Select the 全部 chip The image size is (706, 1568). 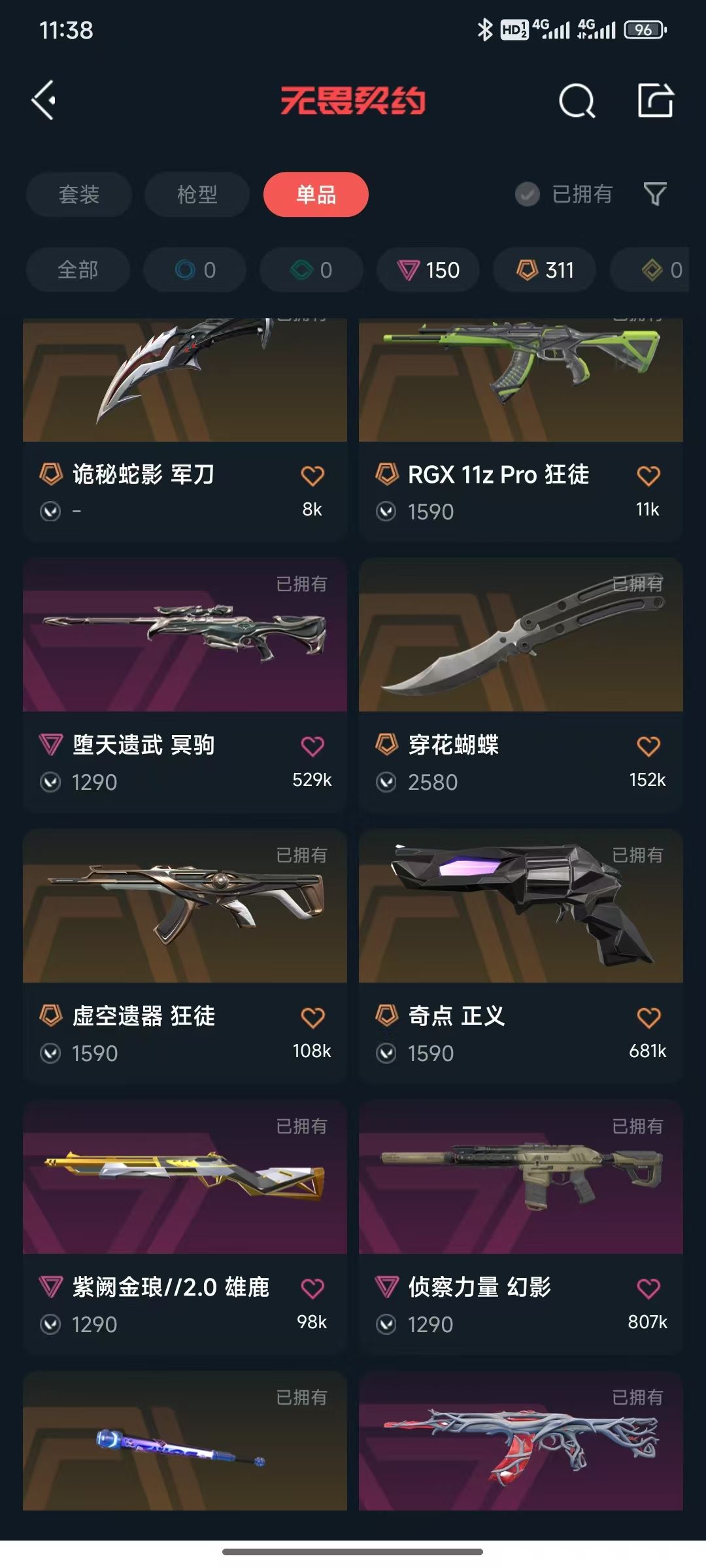78,270
